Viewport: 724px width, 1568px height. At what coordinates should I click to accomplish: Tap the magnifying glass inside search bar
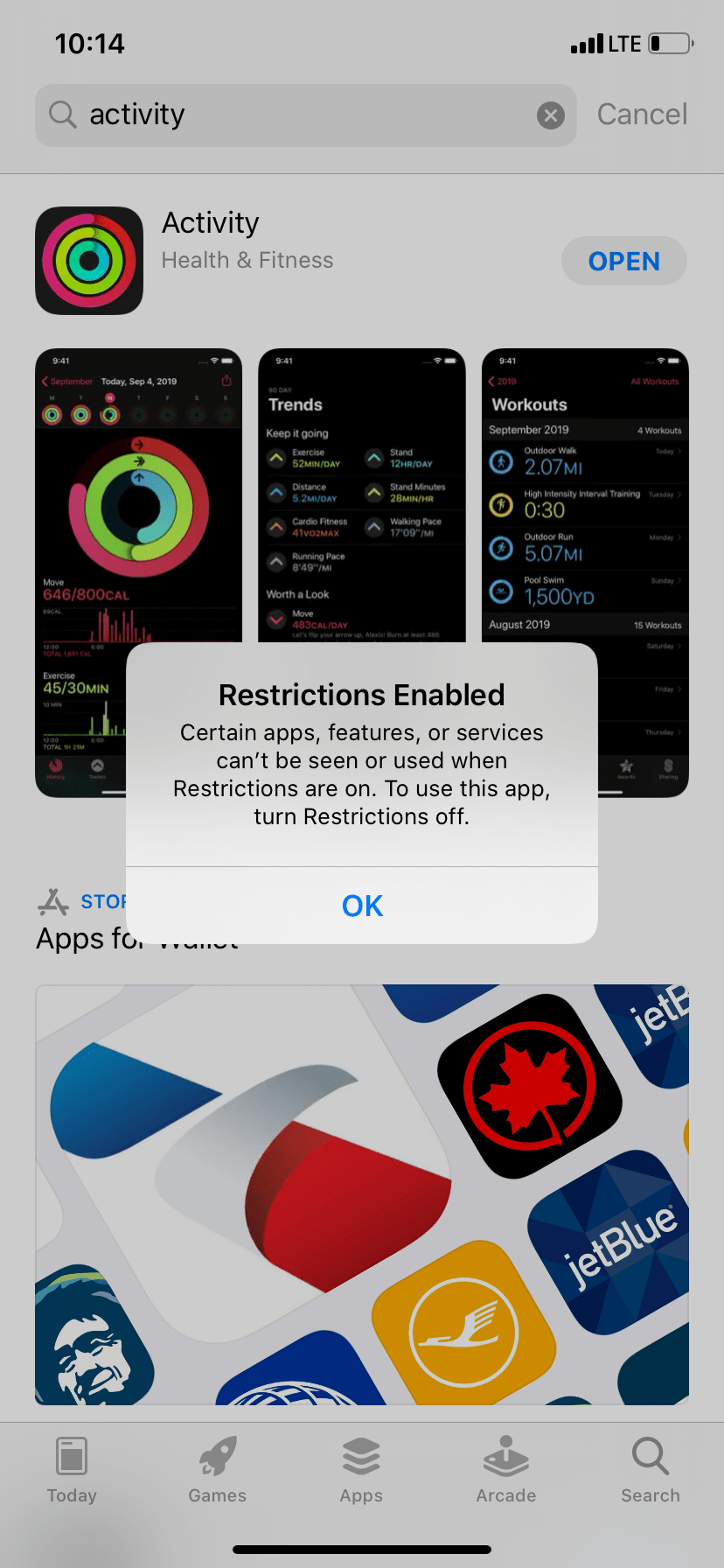coord(61,115)
